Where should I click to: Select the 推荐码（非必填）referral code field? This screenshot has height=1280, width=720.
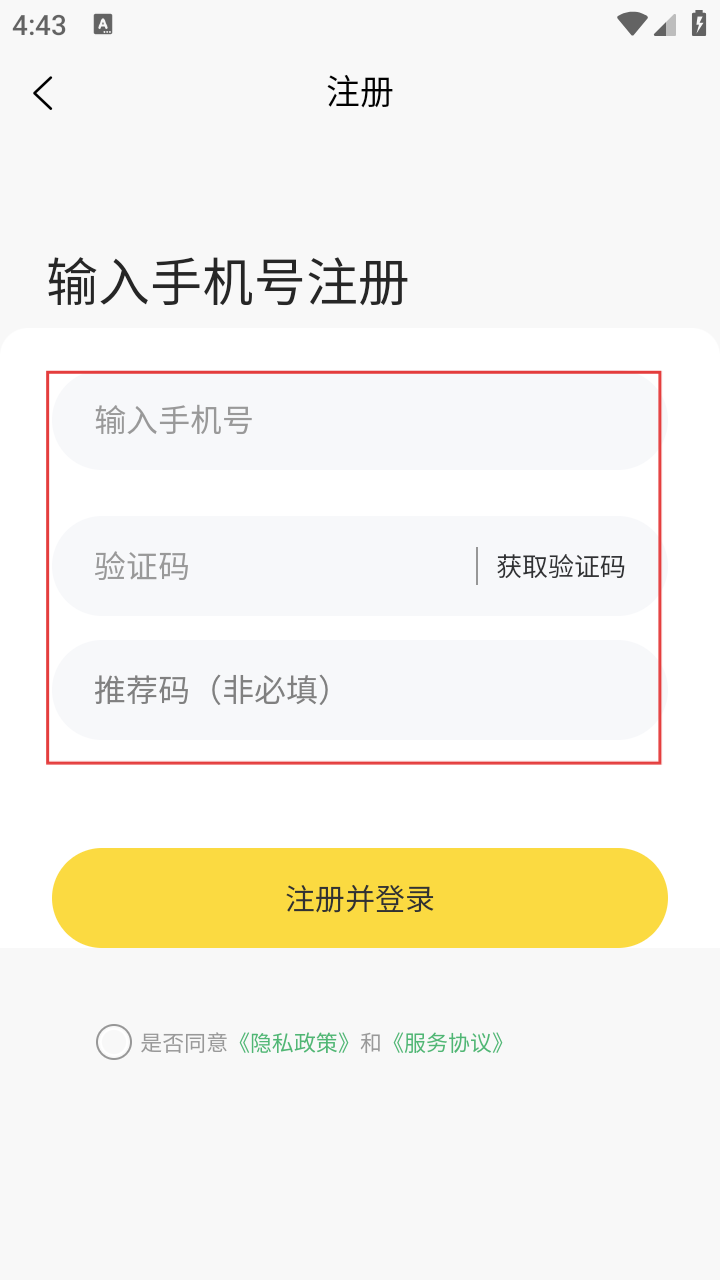[x=359, y=690]
